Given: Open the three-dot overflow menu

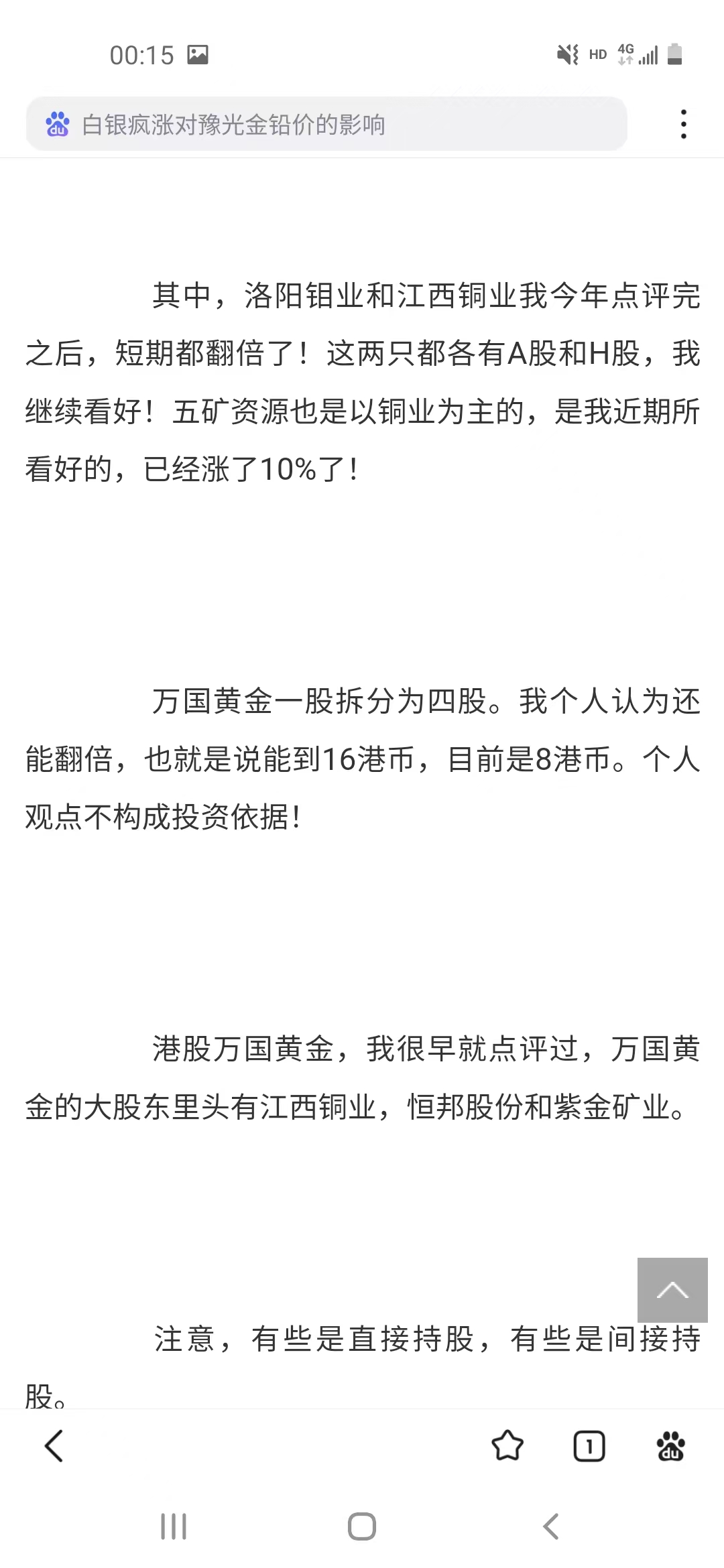Looking at the screenshot, I should point(683,125).
